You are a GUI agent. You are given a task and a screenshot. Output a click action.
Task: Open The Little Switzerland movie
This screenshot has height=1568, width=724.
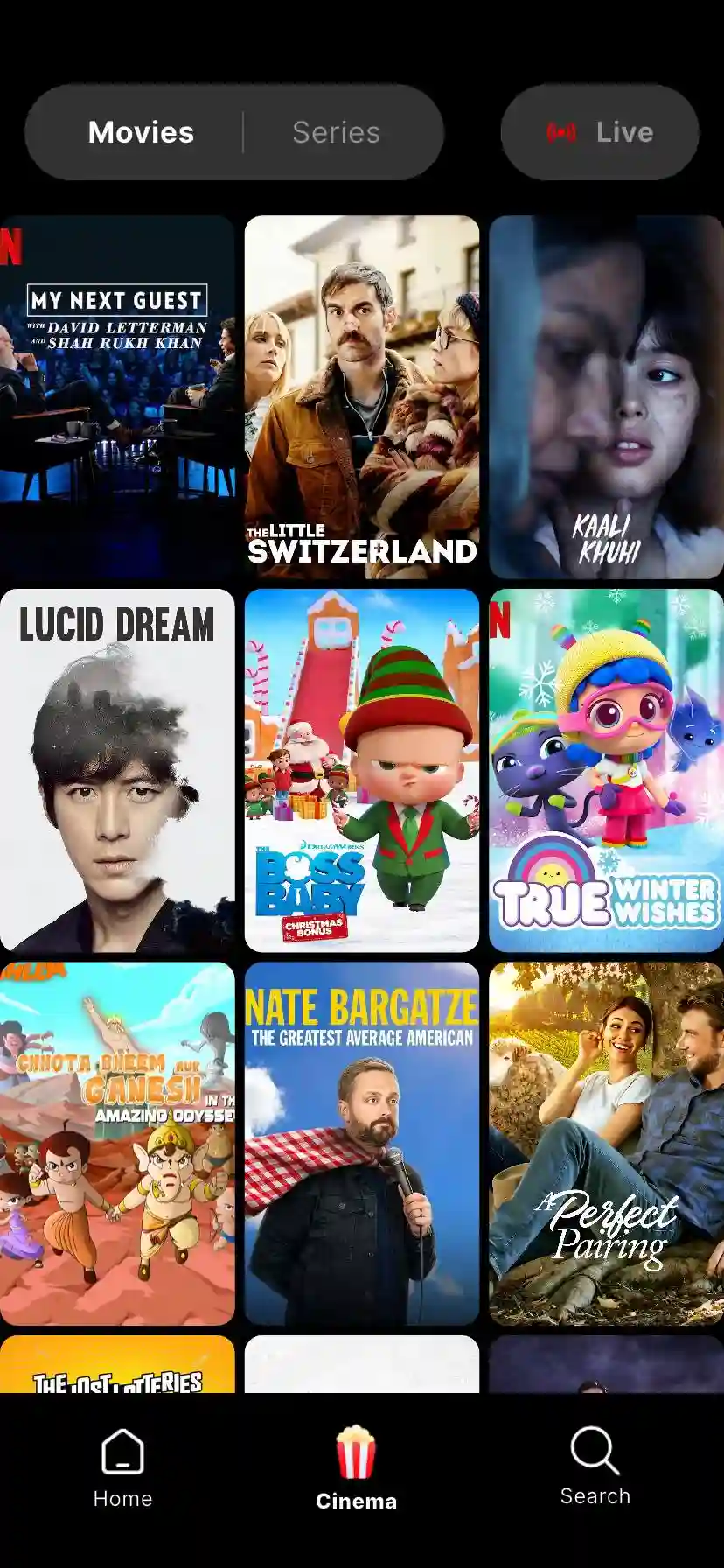pyautogui.click(x=362, y=396)
